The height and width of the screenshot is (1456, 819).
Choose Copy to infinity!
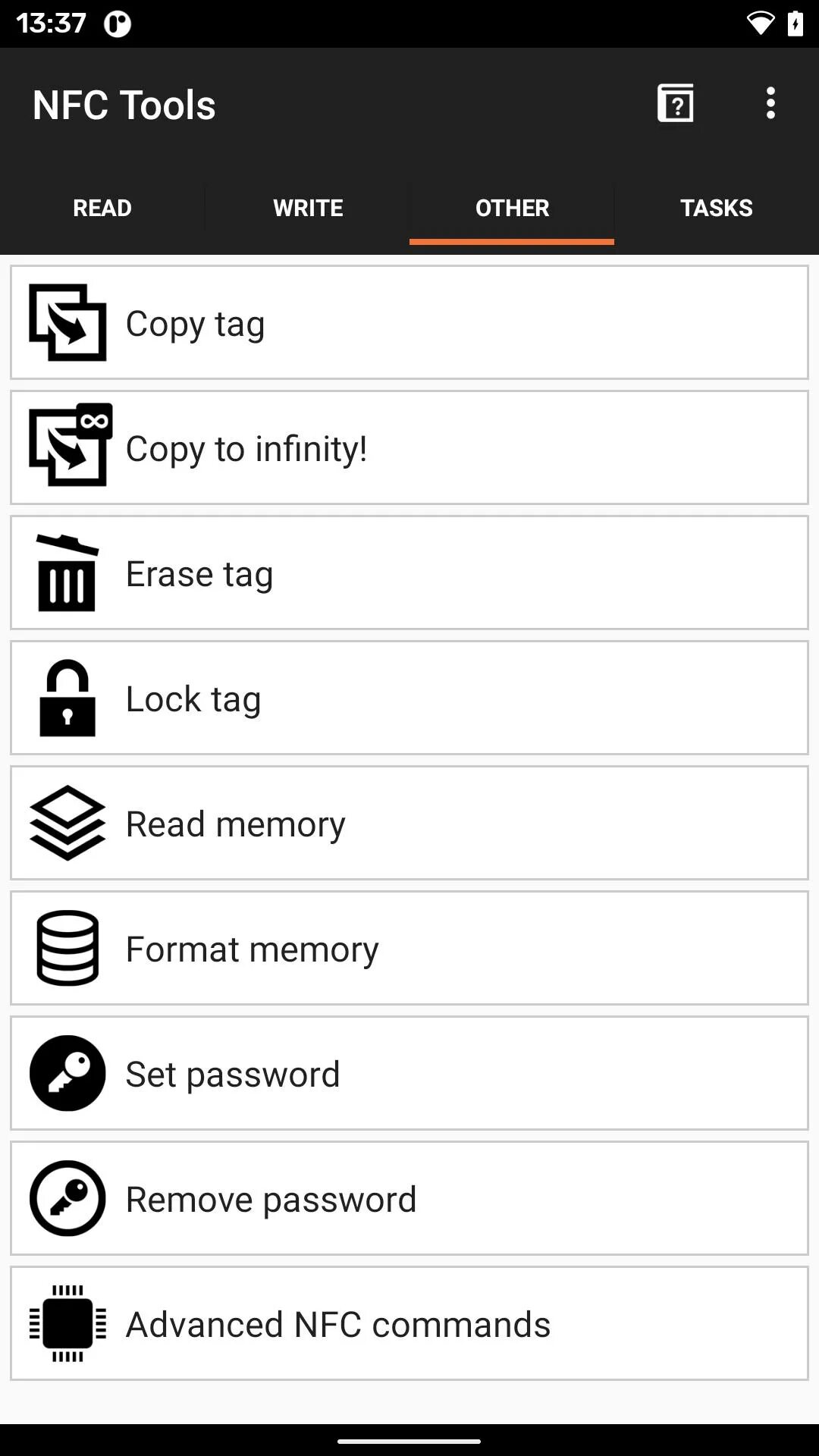409,448
